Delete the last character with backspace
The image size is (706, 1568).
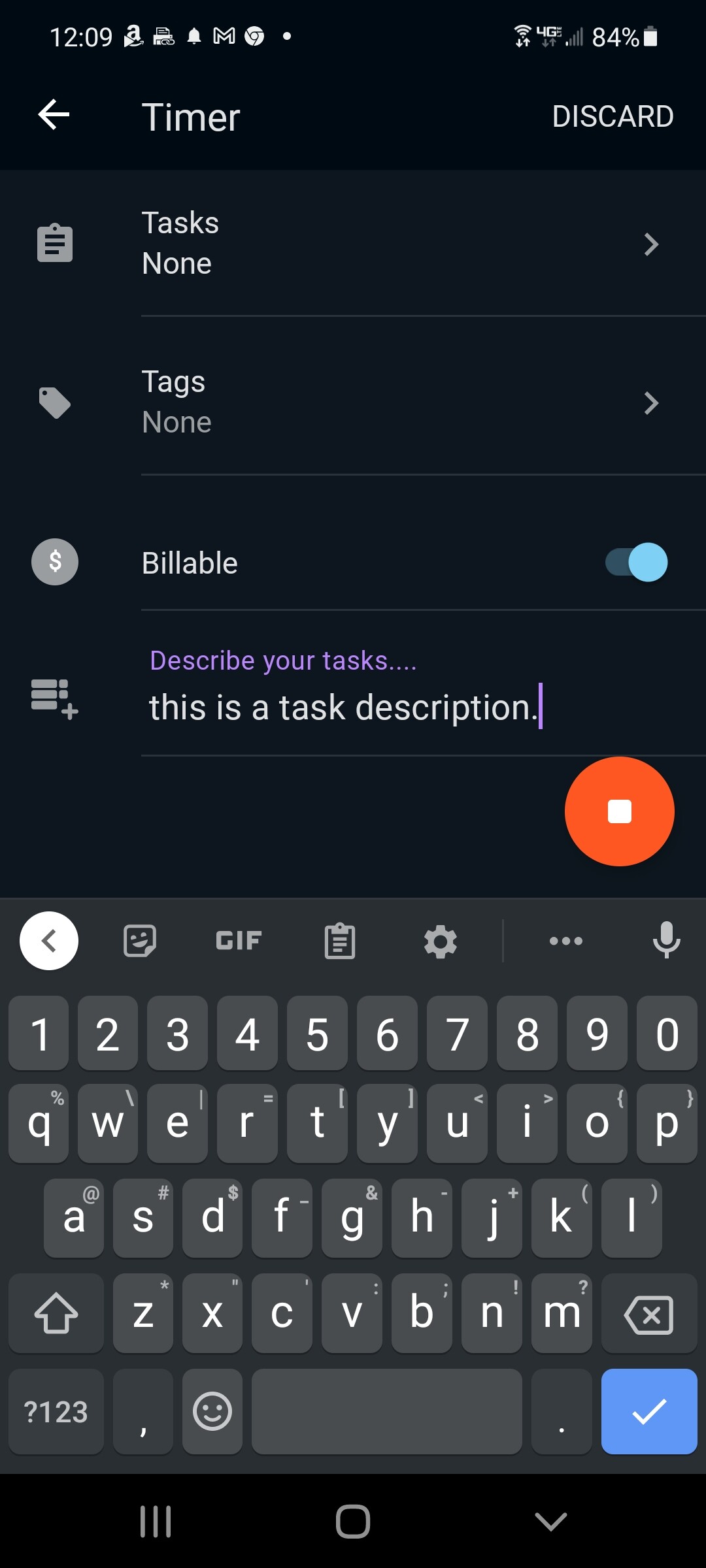648,1314
